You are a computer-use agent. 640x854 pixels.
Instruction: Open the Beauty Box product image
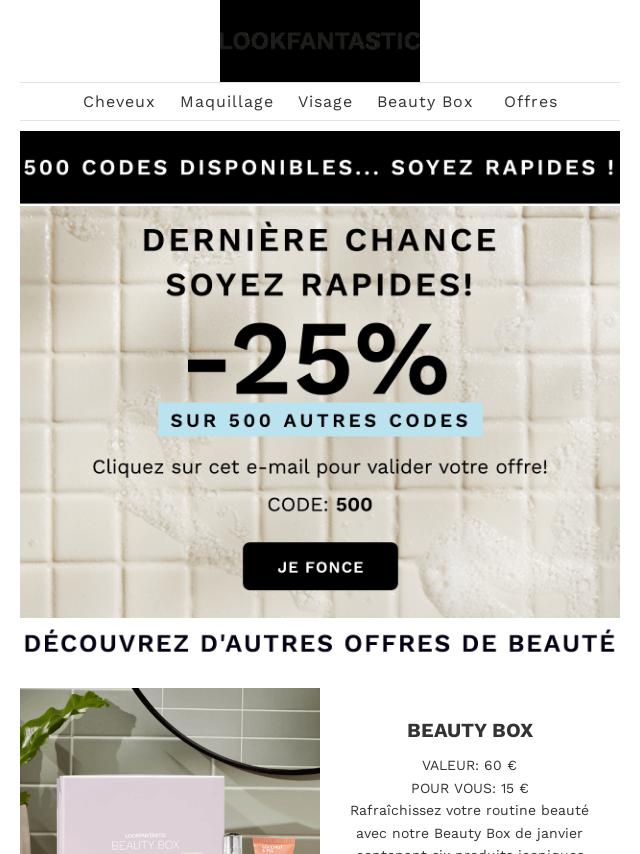tap(170, 770)
